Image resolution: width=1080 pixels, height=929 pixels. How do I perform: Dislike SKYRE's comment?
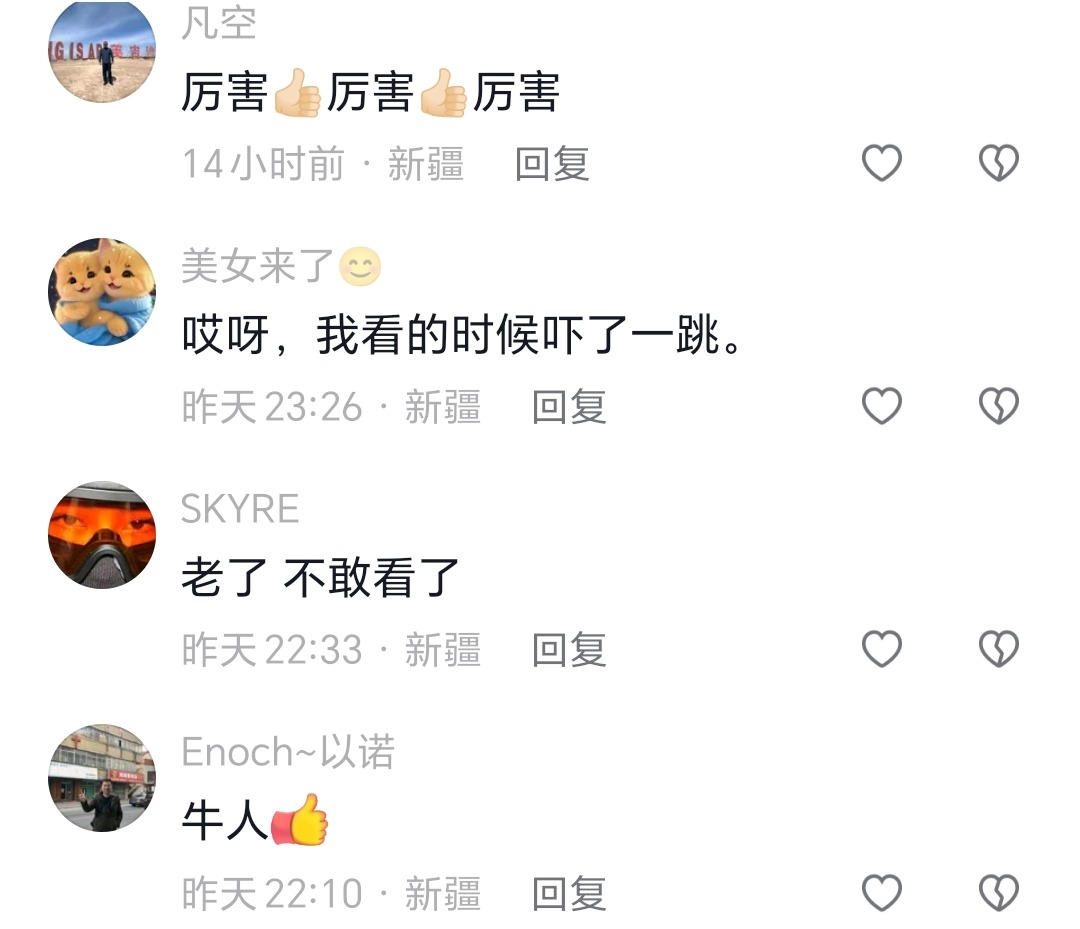[x=998, y=650]
